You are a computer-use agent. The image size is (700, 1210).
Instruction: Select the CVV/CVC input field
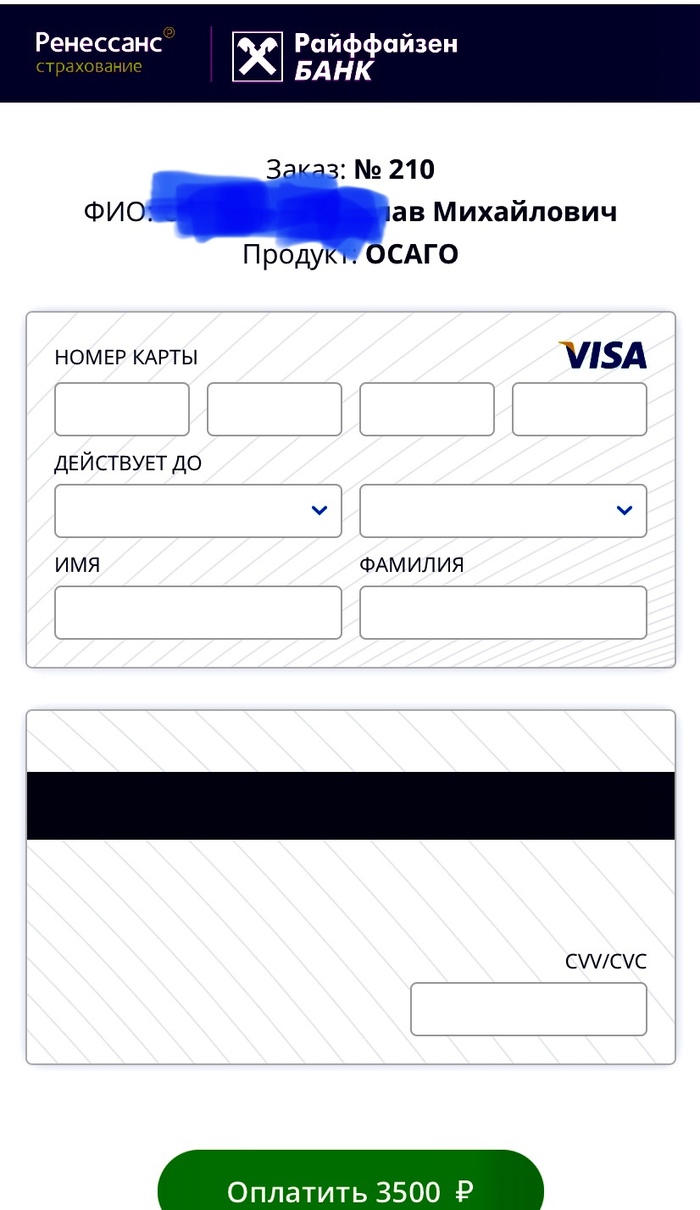528,1009
